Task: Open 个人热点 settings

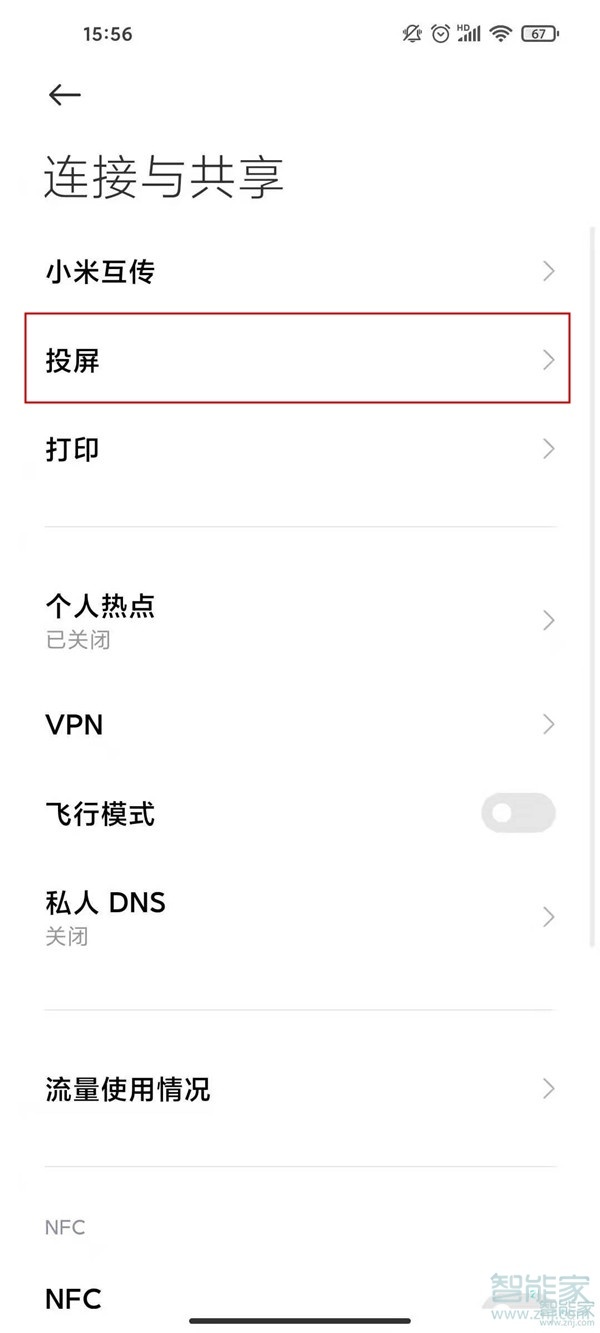Action: [298, 619]
